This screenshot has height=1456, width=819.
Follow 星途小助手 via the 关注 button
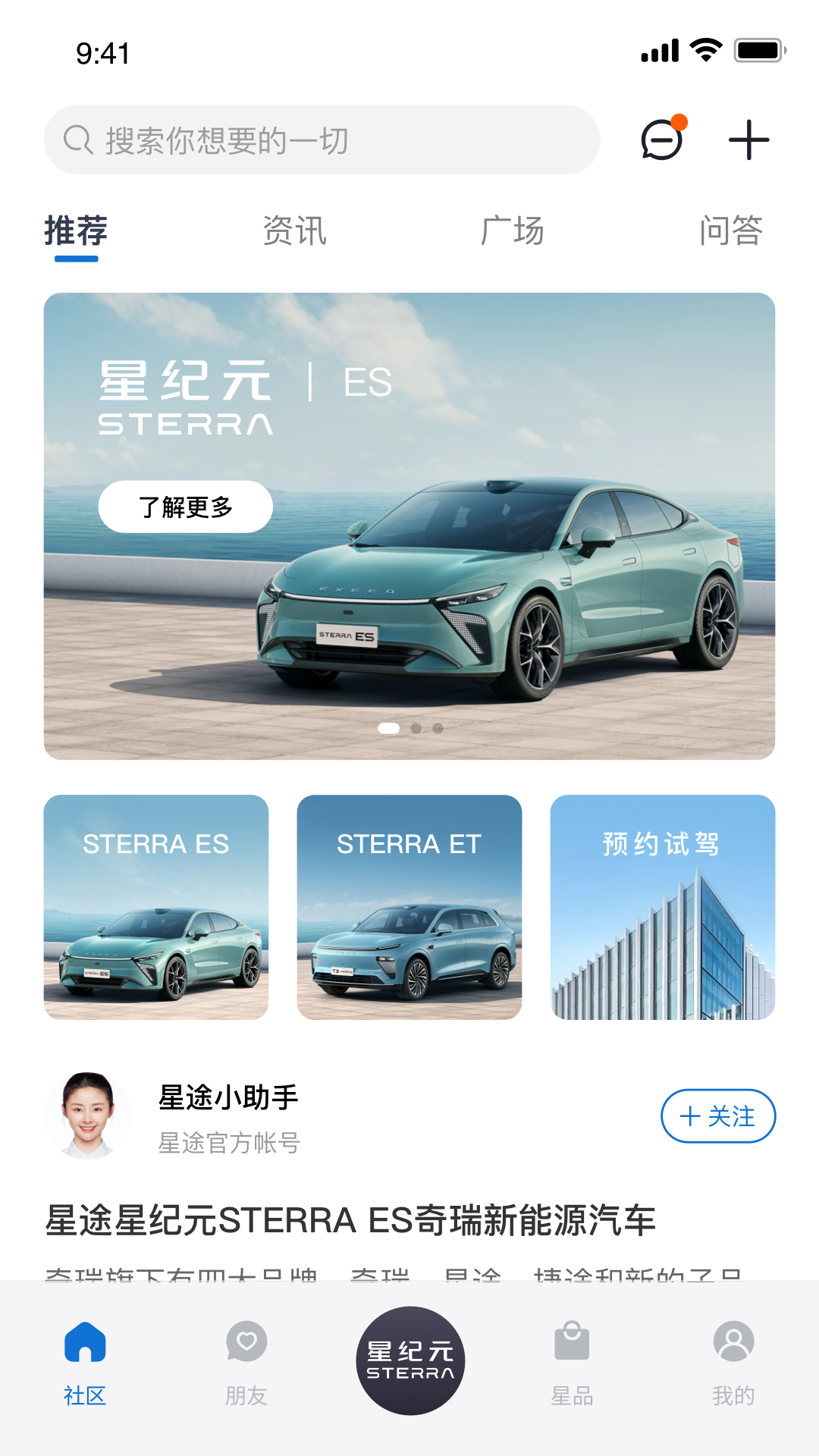coord(717,1116)
